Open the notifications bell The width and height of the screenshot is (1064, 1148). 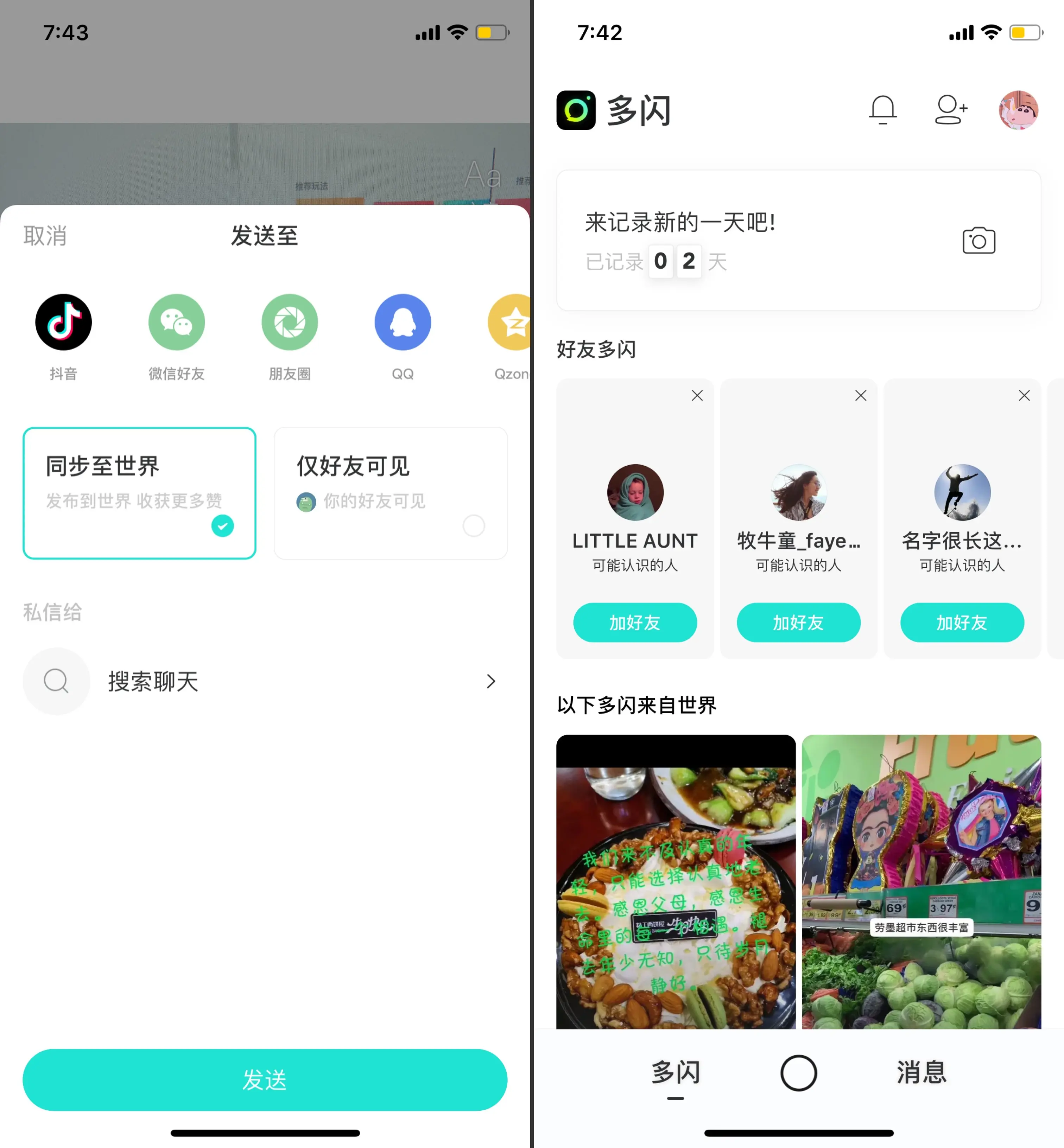click(882, 109)
